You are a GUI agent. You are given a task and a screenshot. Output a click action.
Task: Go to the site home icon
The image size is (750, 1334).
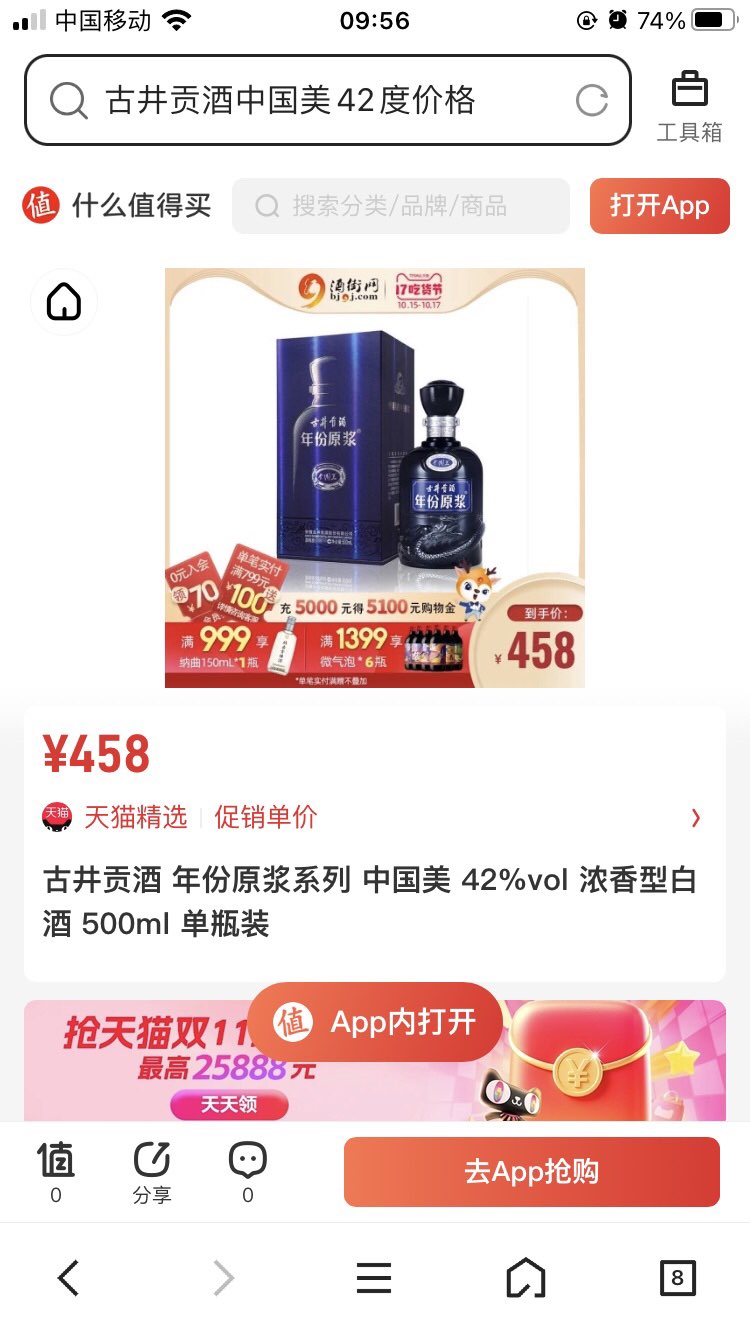pyautogui.click(x=64, y=302)
